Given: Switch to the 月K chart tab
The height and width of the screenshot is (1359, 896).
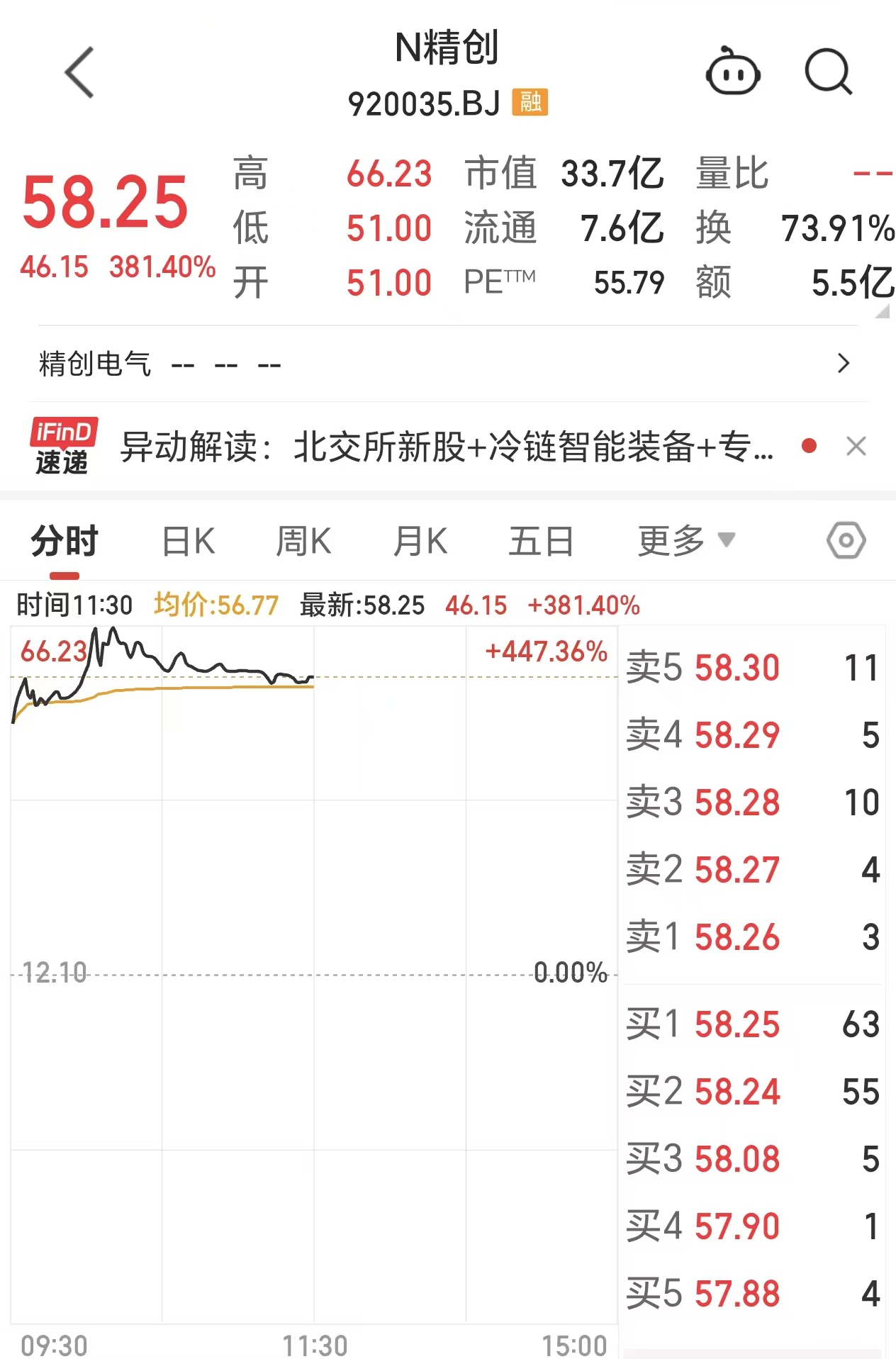Looking at the screenshot, I should (420, 542).
